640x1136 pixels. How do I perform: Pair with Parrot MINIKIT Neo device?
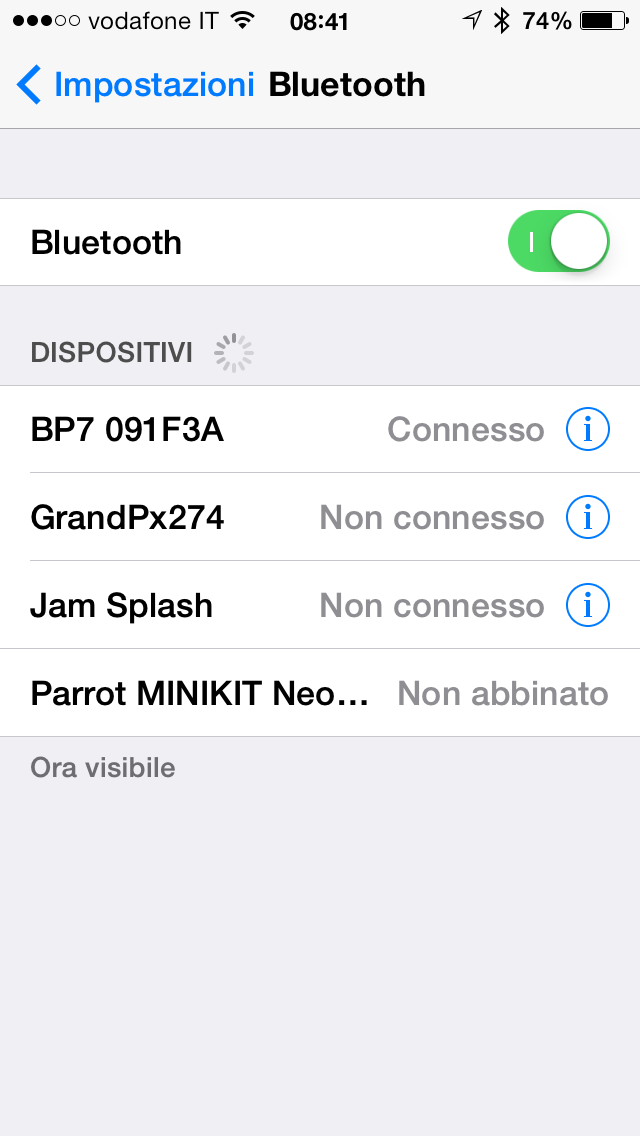[318, 693]
